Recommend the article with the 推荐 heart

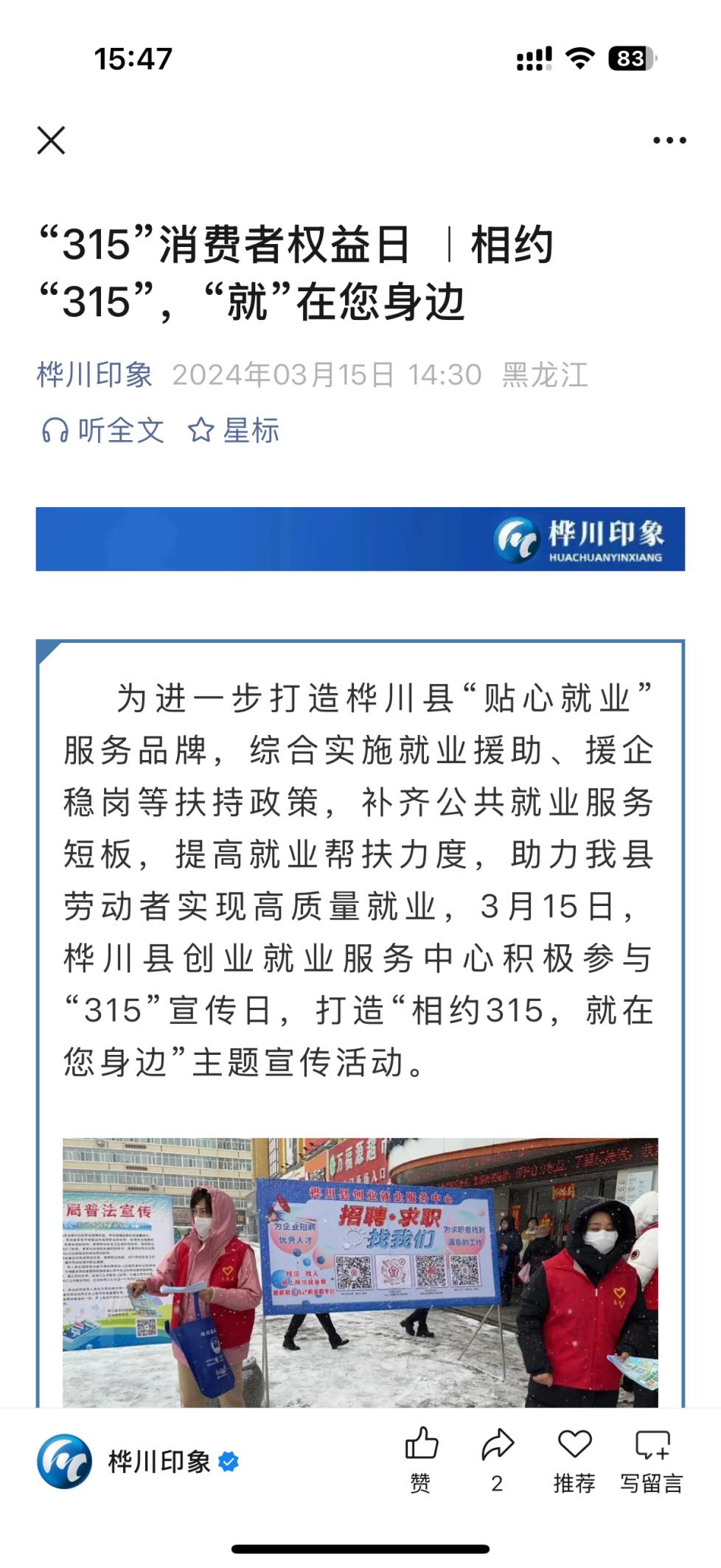(x=574, y=1458)
